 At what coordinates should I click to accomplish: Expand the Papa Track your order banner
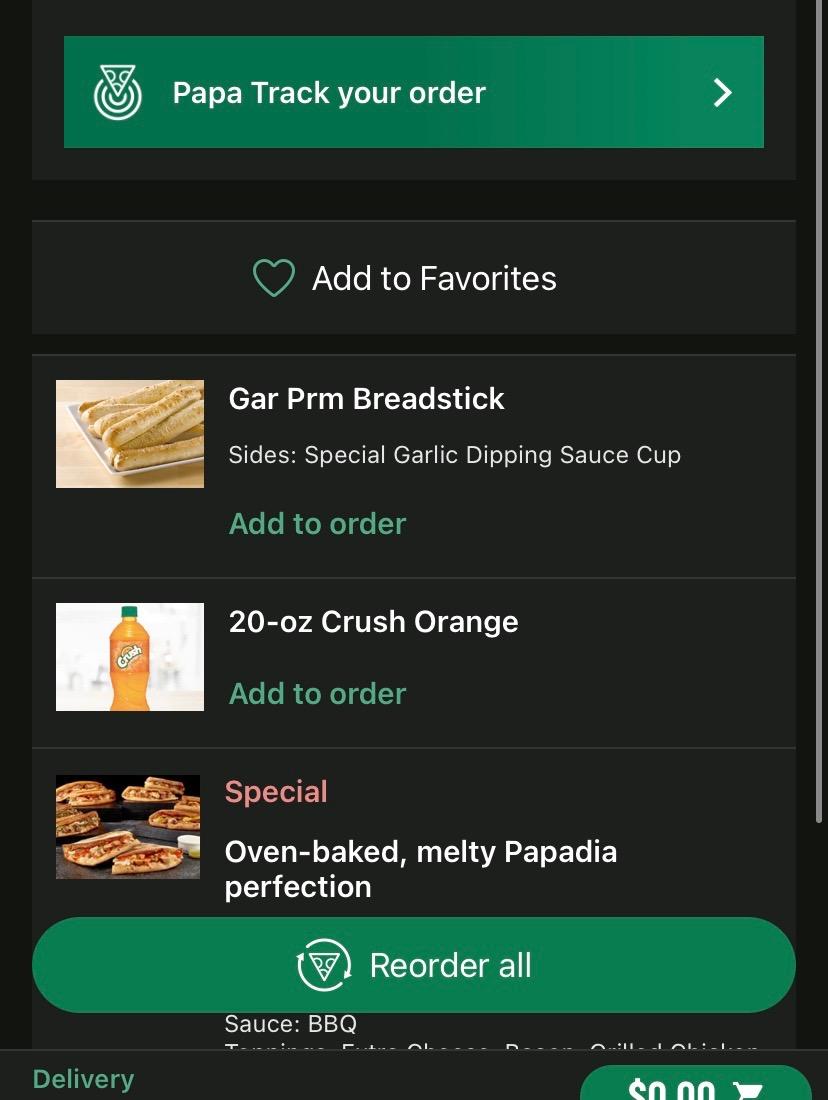click(x=413, y=92)
